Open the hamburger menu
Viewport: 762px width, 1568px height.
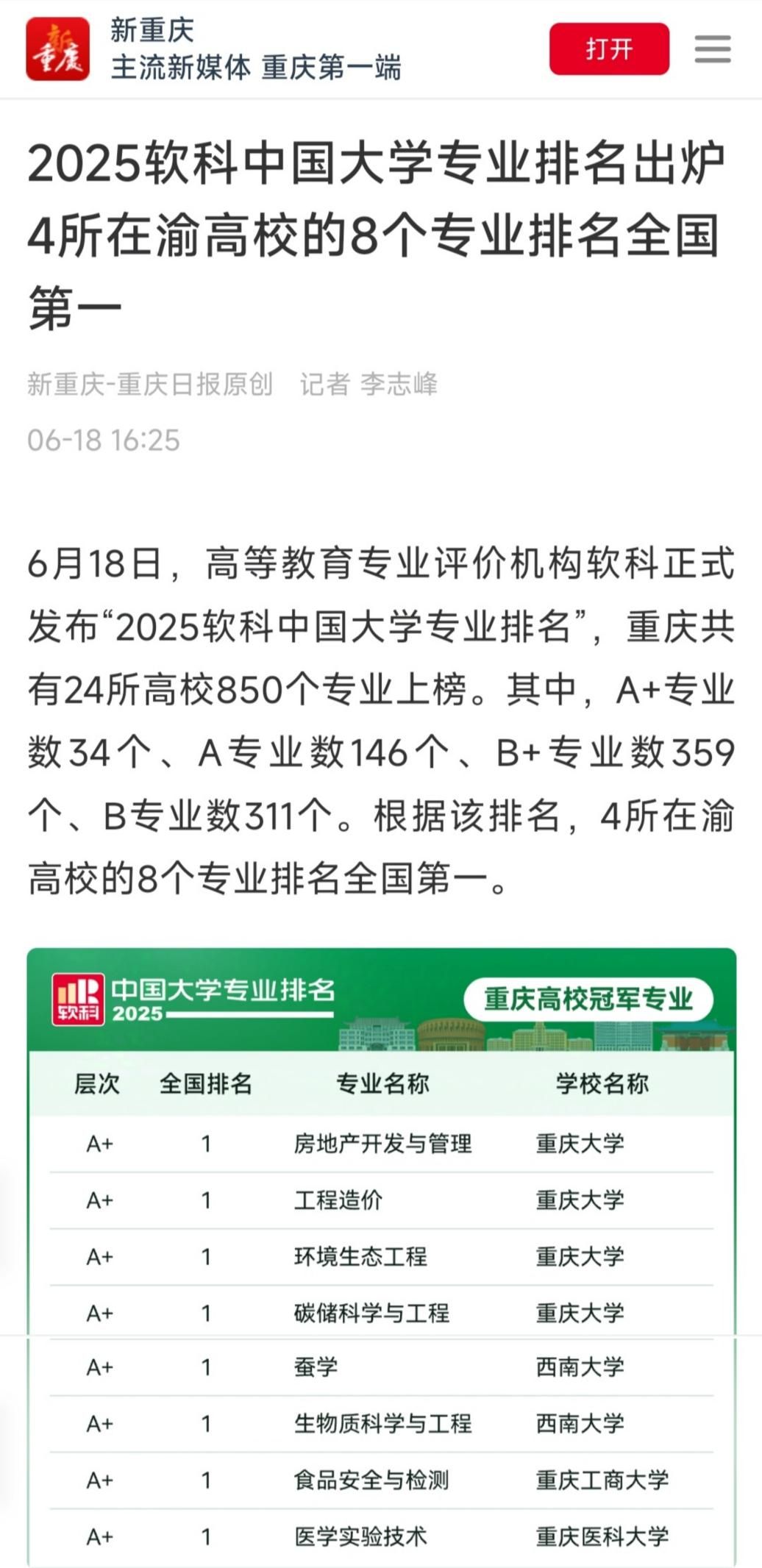713,49
